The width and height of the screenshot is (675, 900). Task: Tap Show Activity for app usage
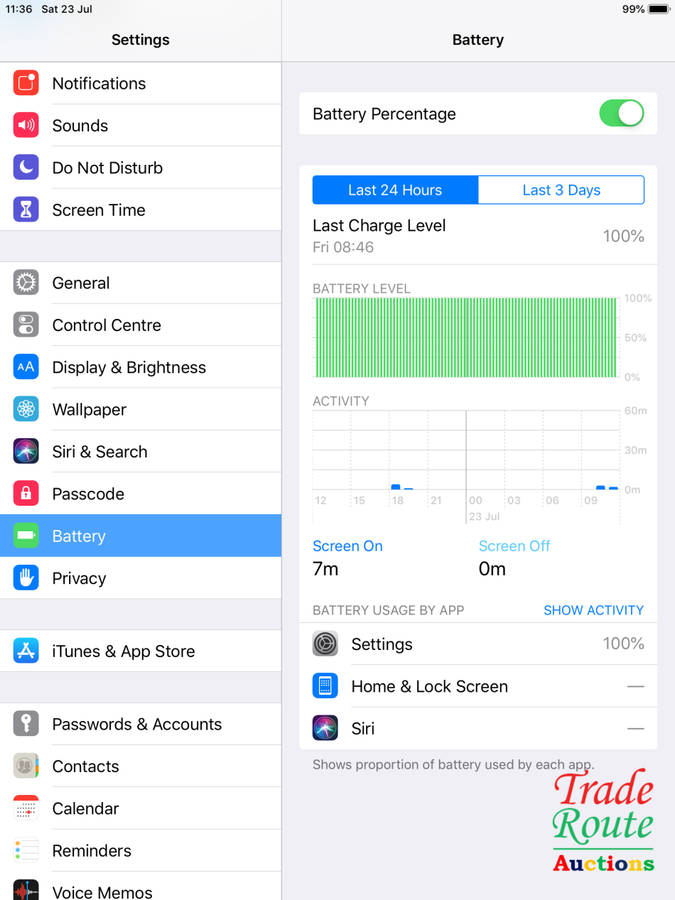click(x=593, y=610)
